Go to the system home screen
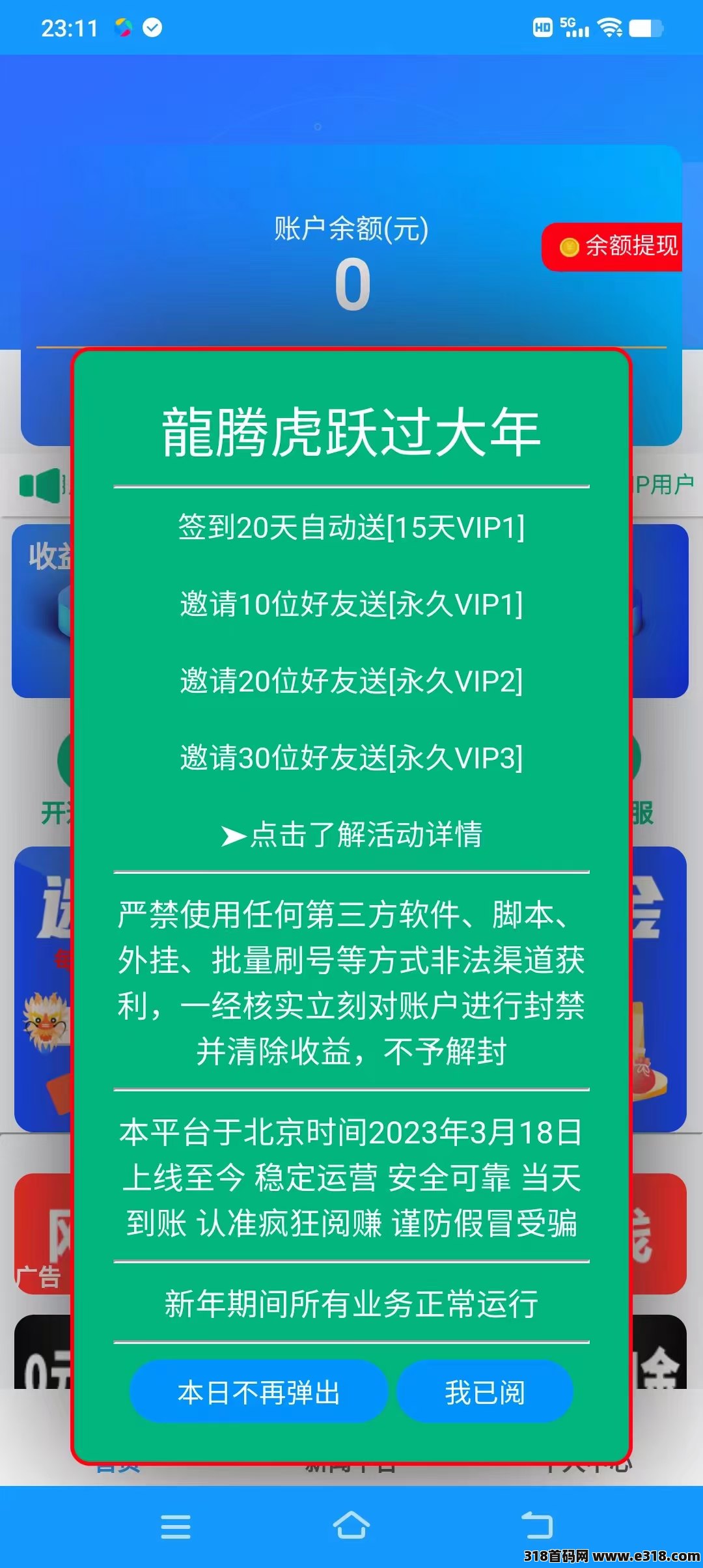The image size is (703, 1568). pos(351,1526)
